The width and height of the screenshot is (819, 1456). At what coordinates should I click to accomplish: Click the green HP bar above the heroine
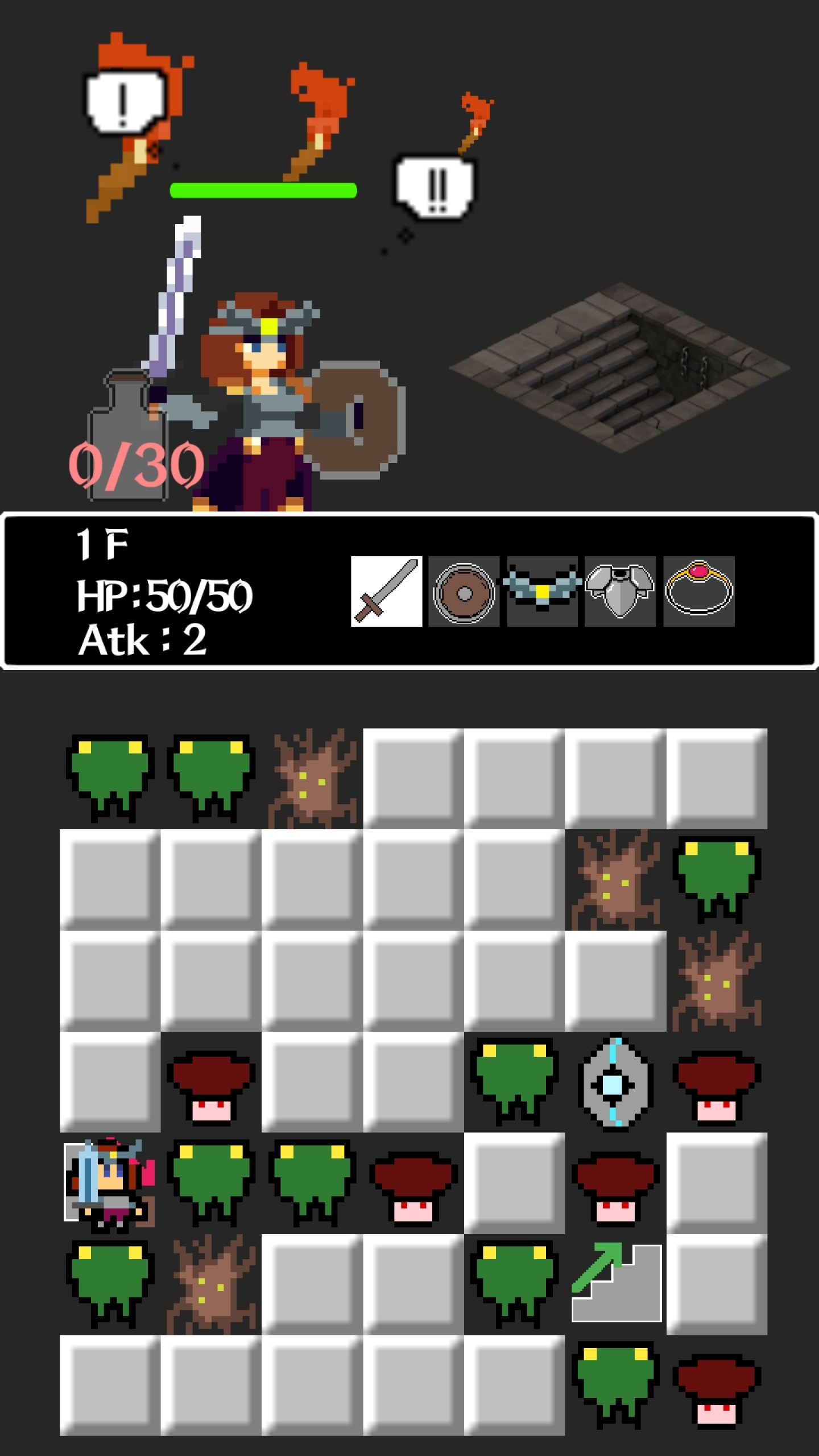263,191
